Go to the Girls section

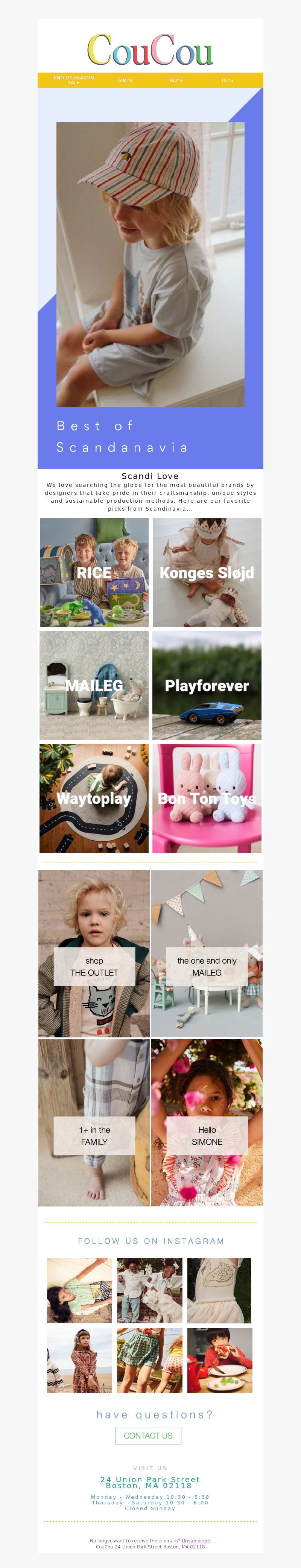pyautogui.click(x=125, y=81)
